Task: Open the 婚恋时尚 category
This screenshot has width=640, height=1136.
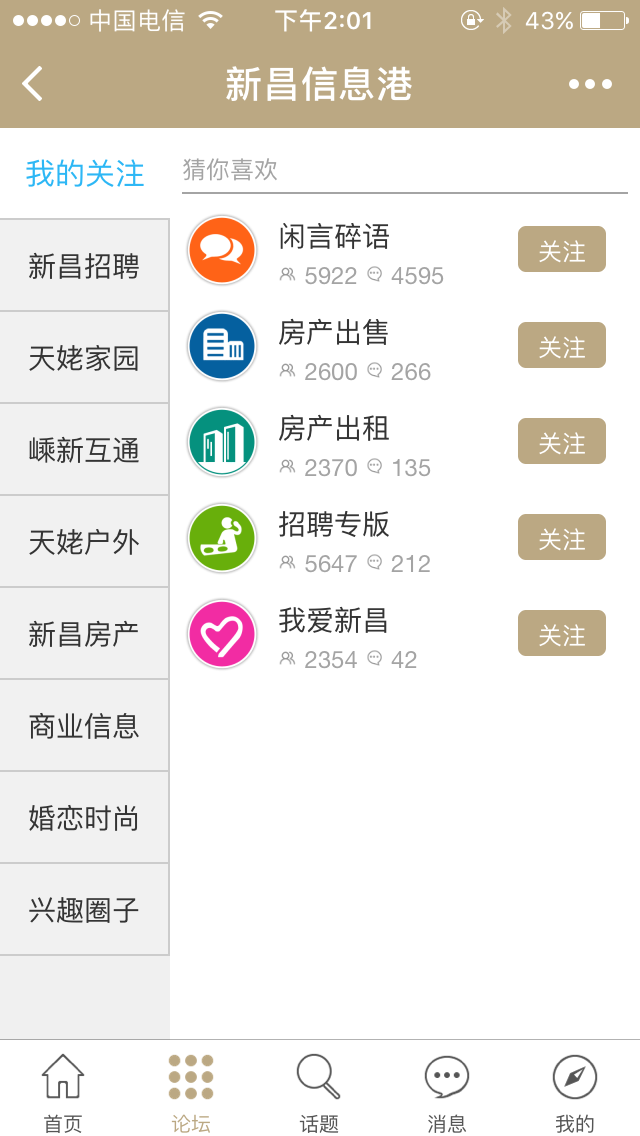Action: pos(84,818)
